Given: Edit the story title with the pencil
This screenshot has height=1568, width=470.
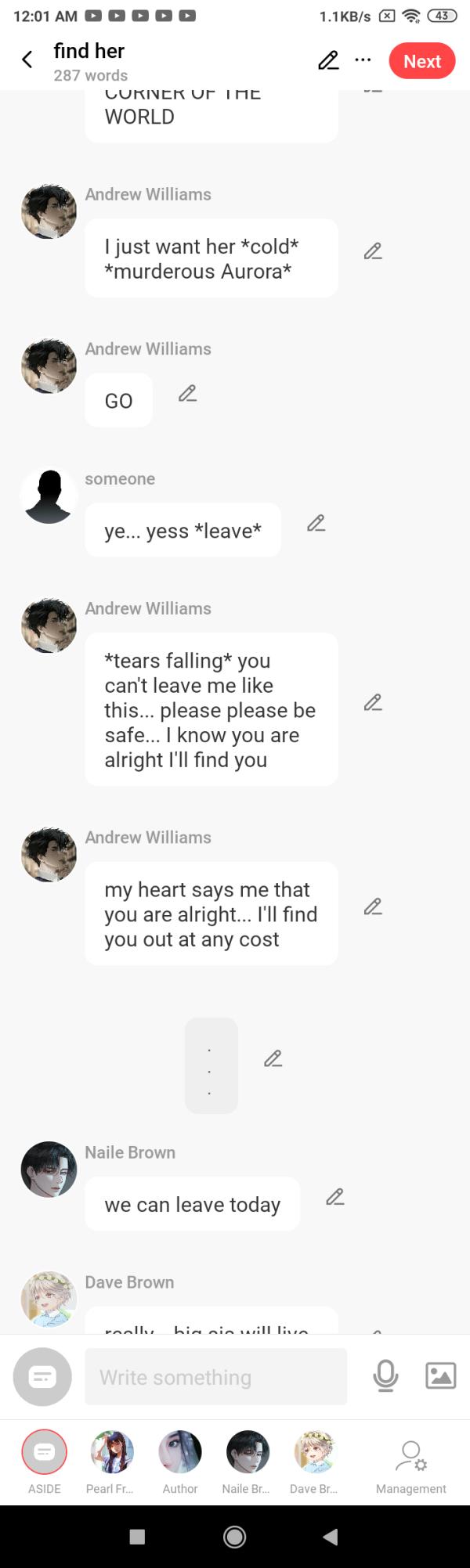Looking at the screenshot, I should pyautogui.click(x=328, y=60).
